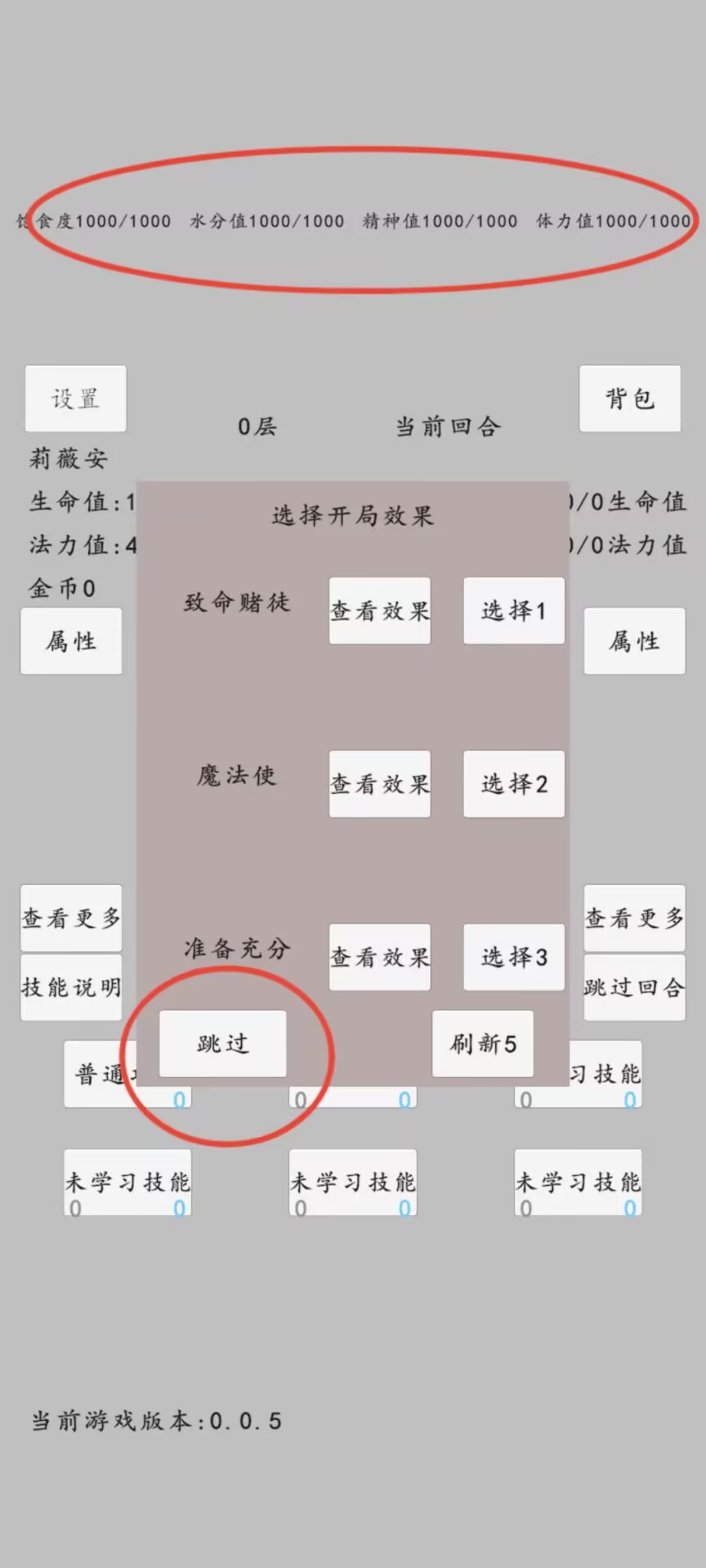The image size is (706, 1568).
Task: Open the 设置 settings button
Action: point(75,399)
